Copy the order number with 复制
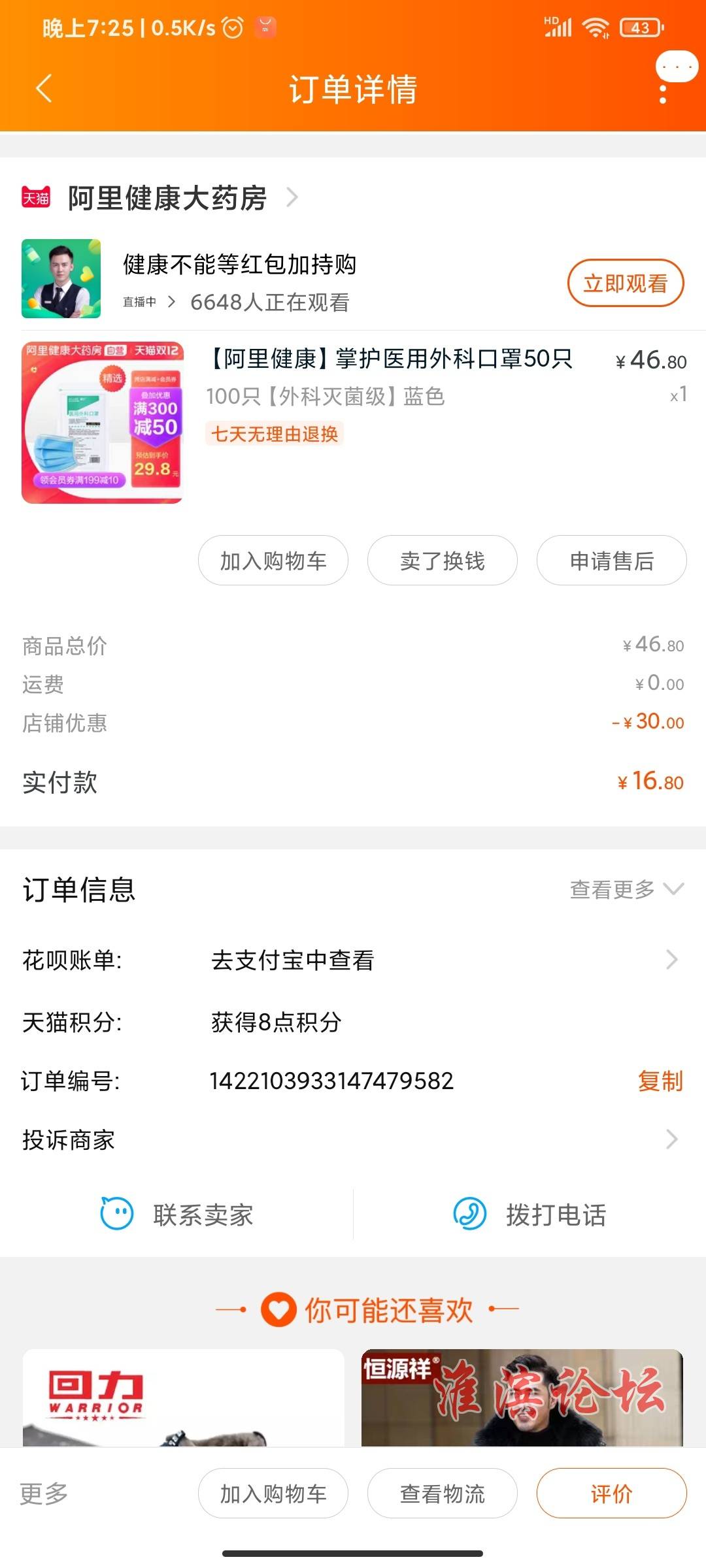 click(x=660, y=1081)
